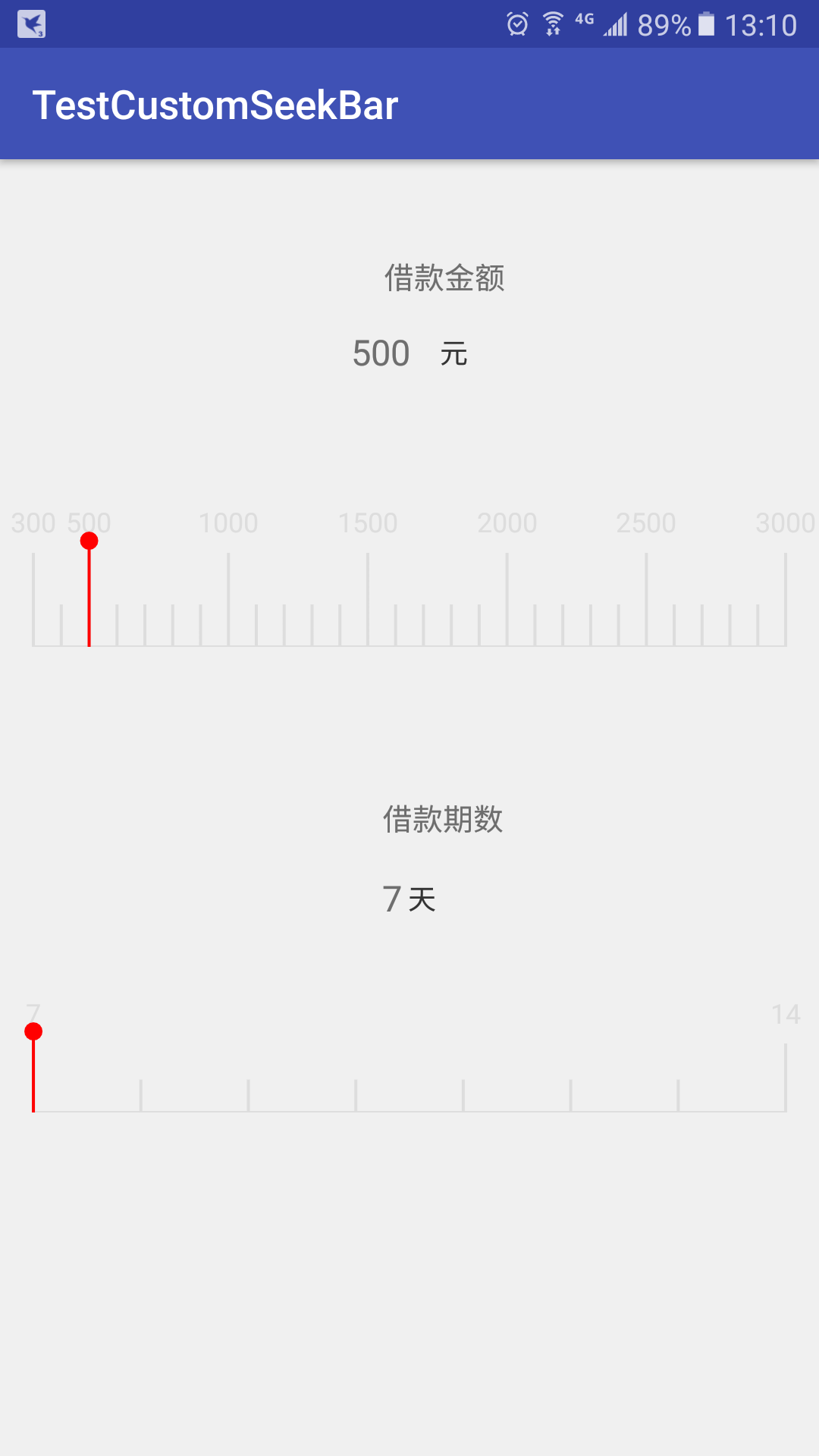This screenshot has height=1456, width=819.
Task: Select the 300 label on the amount ruler
Action: (33, 522)
